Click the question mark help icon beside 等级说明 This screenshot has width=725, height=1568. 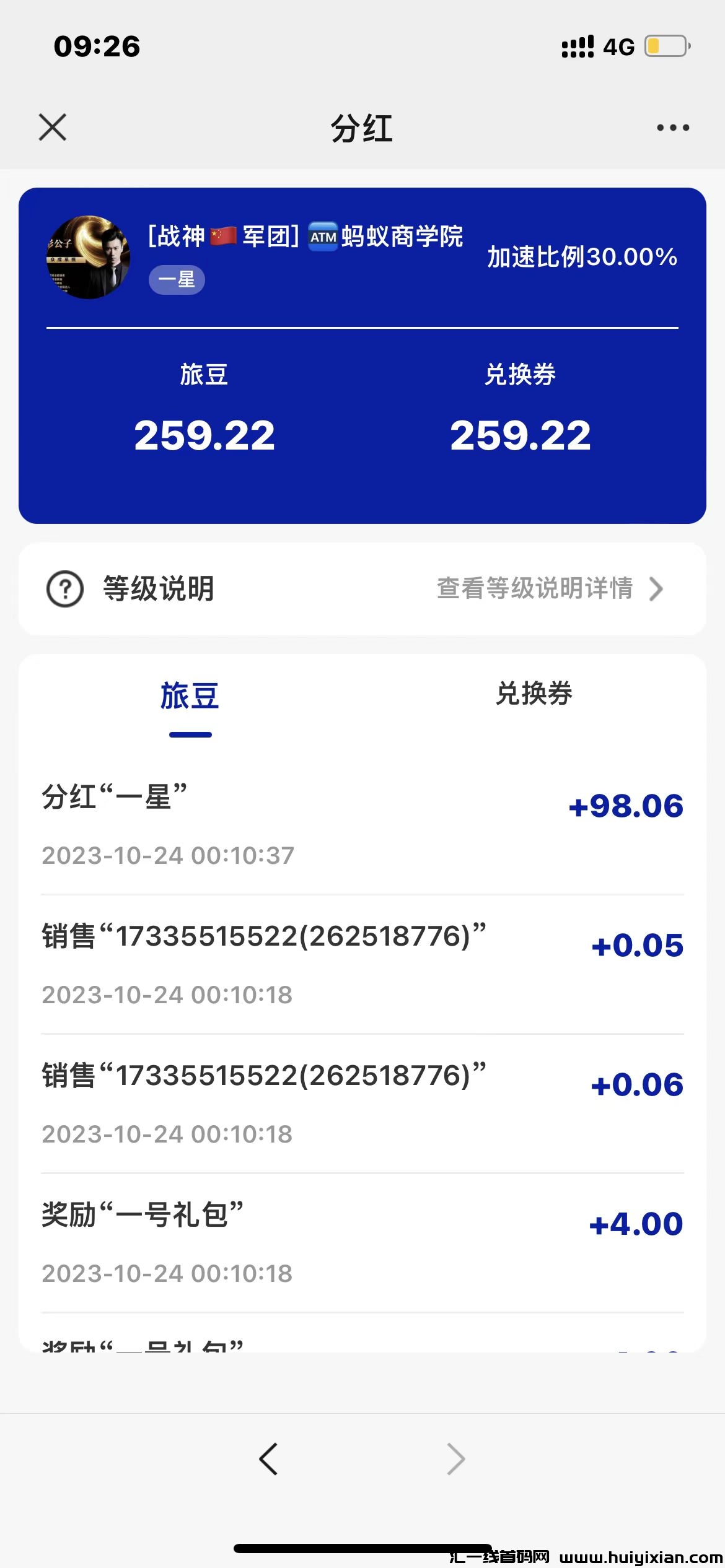coord(64,590)
